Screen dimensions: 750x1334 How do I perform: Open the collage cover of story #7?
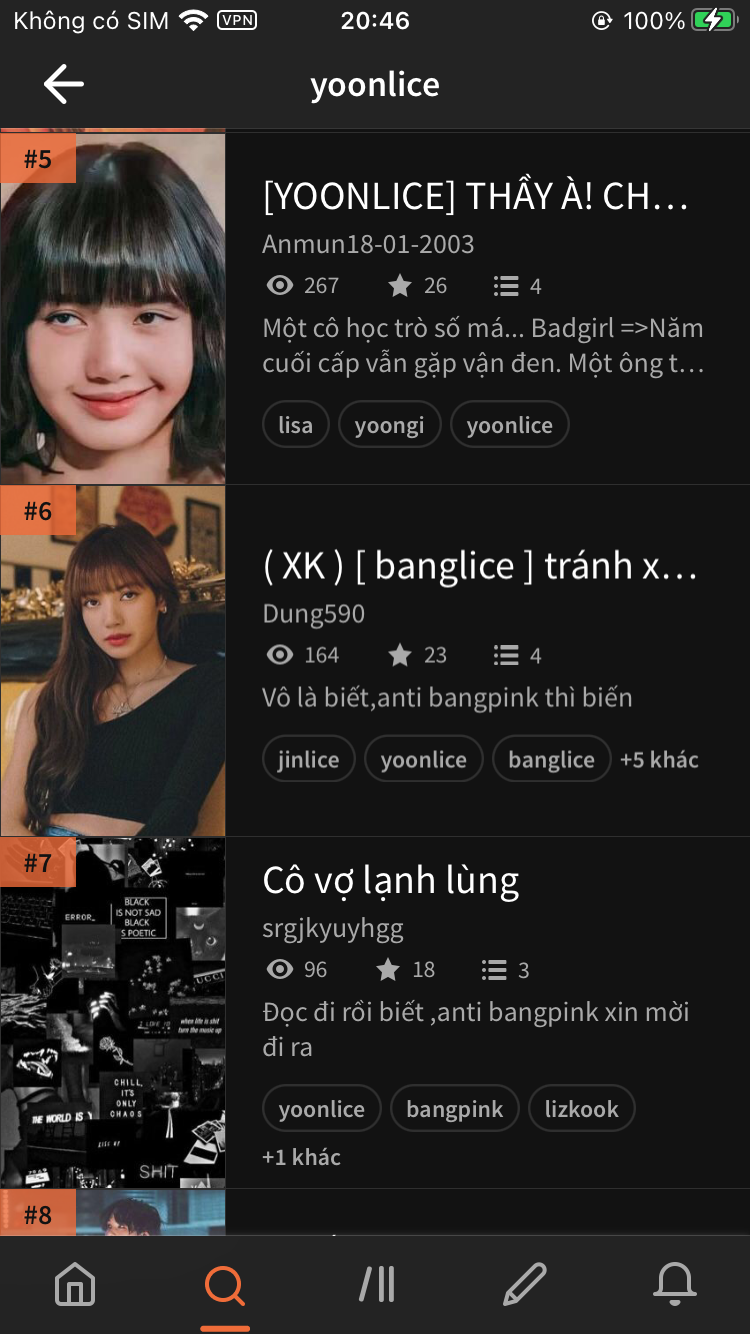[113, 1013]
